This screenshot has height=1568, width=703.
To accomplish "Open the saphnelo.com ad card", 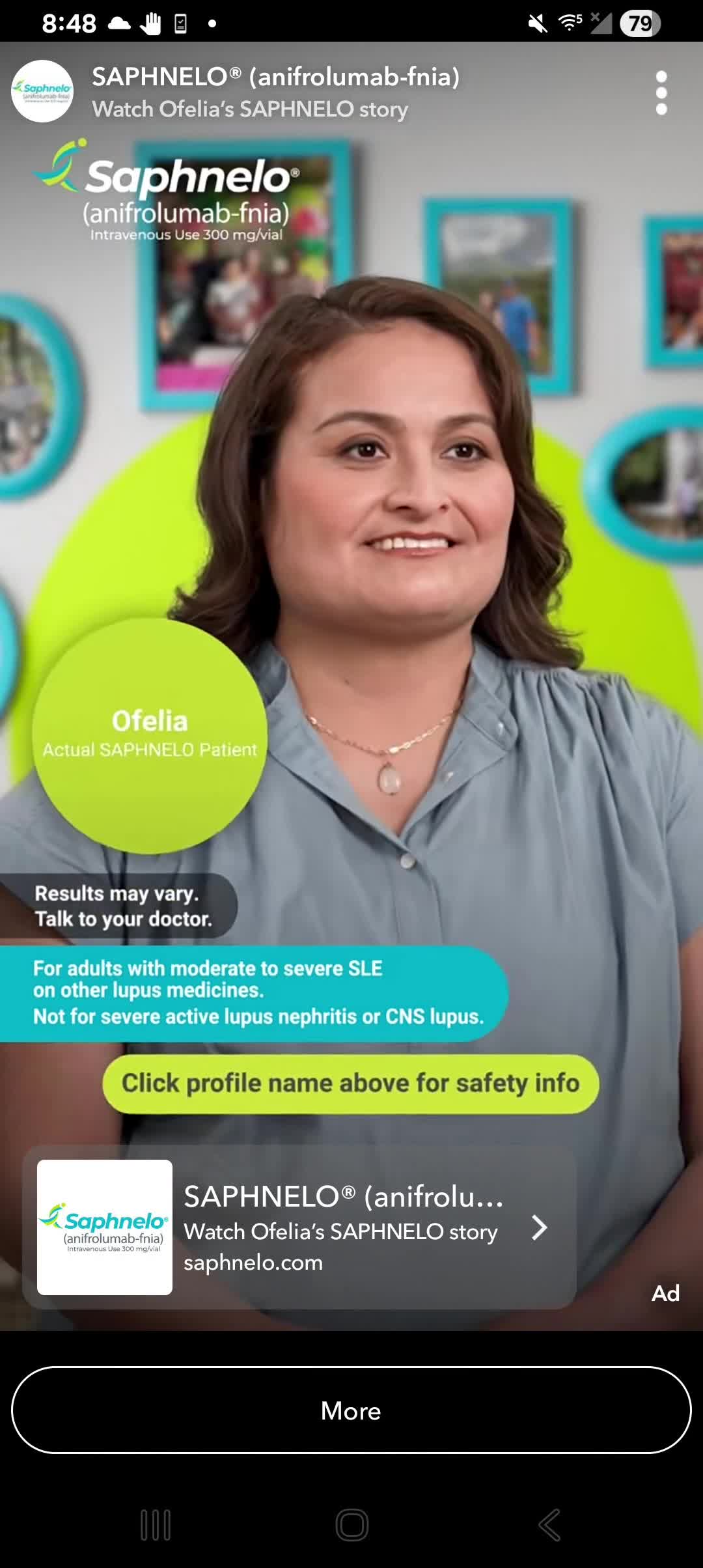I will click(299, 1227).
